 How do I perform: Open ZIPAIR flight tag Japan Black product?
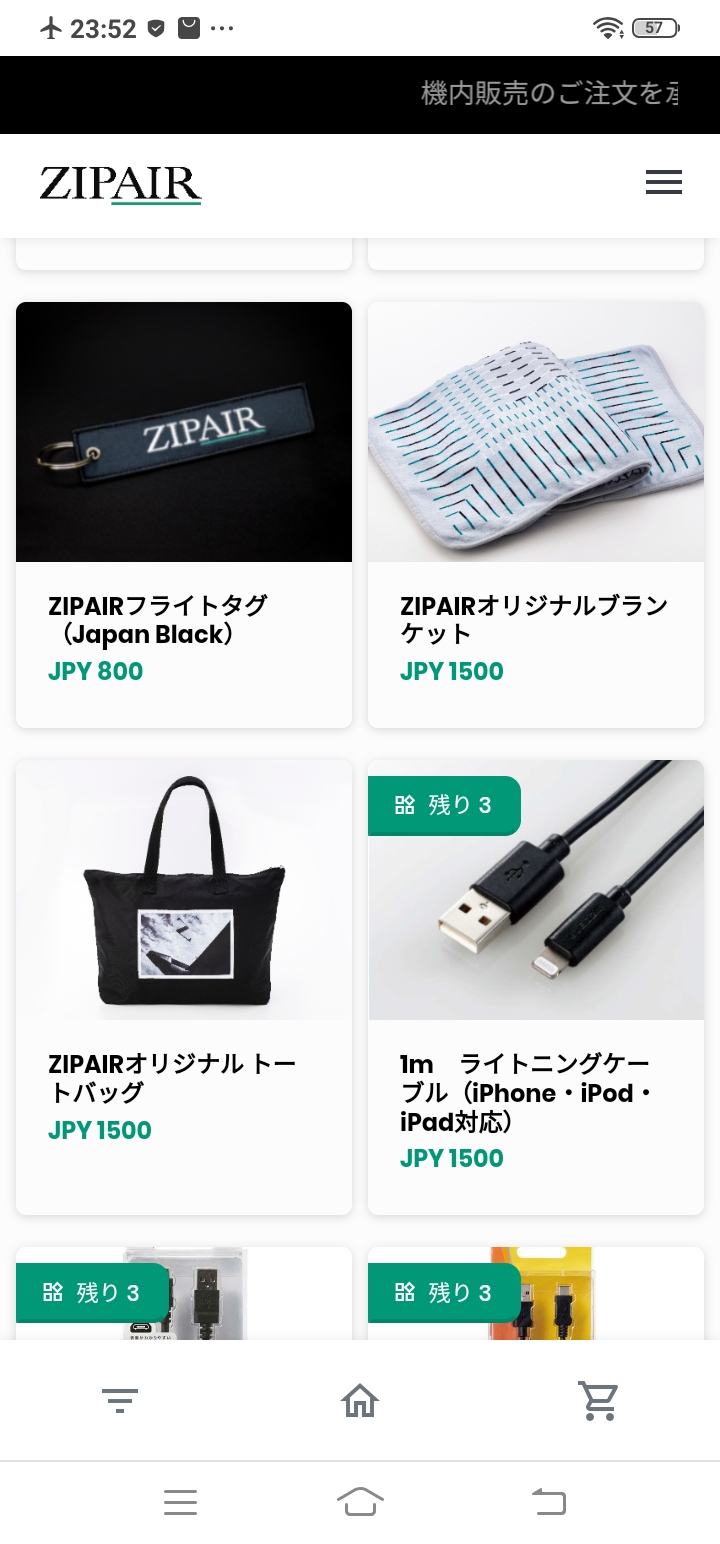click(x=184, y=515)
